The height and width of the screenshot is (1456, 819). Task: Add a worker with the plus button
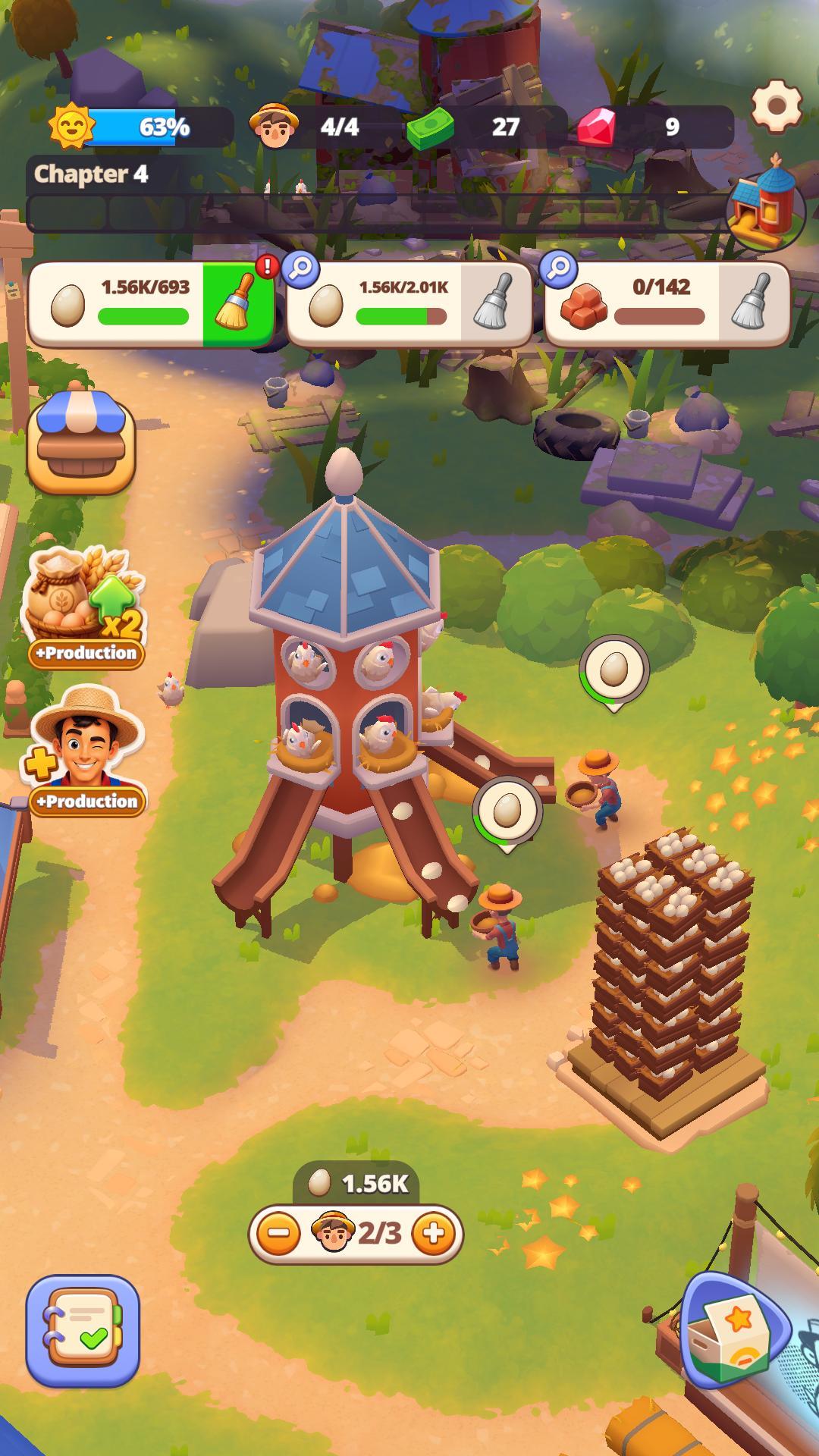[x=433, y=1234]
